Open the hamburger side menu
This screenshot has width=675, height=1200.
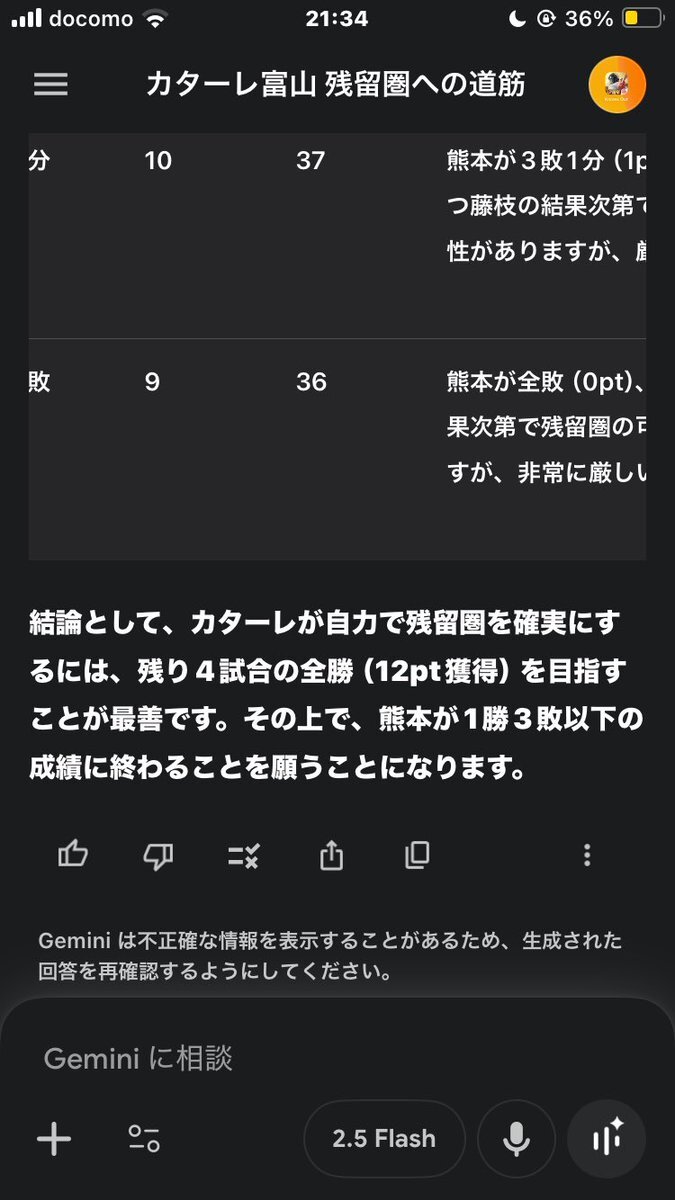51,84
